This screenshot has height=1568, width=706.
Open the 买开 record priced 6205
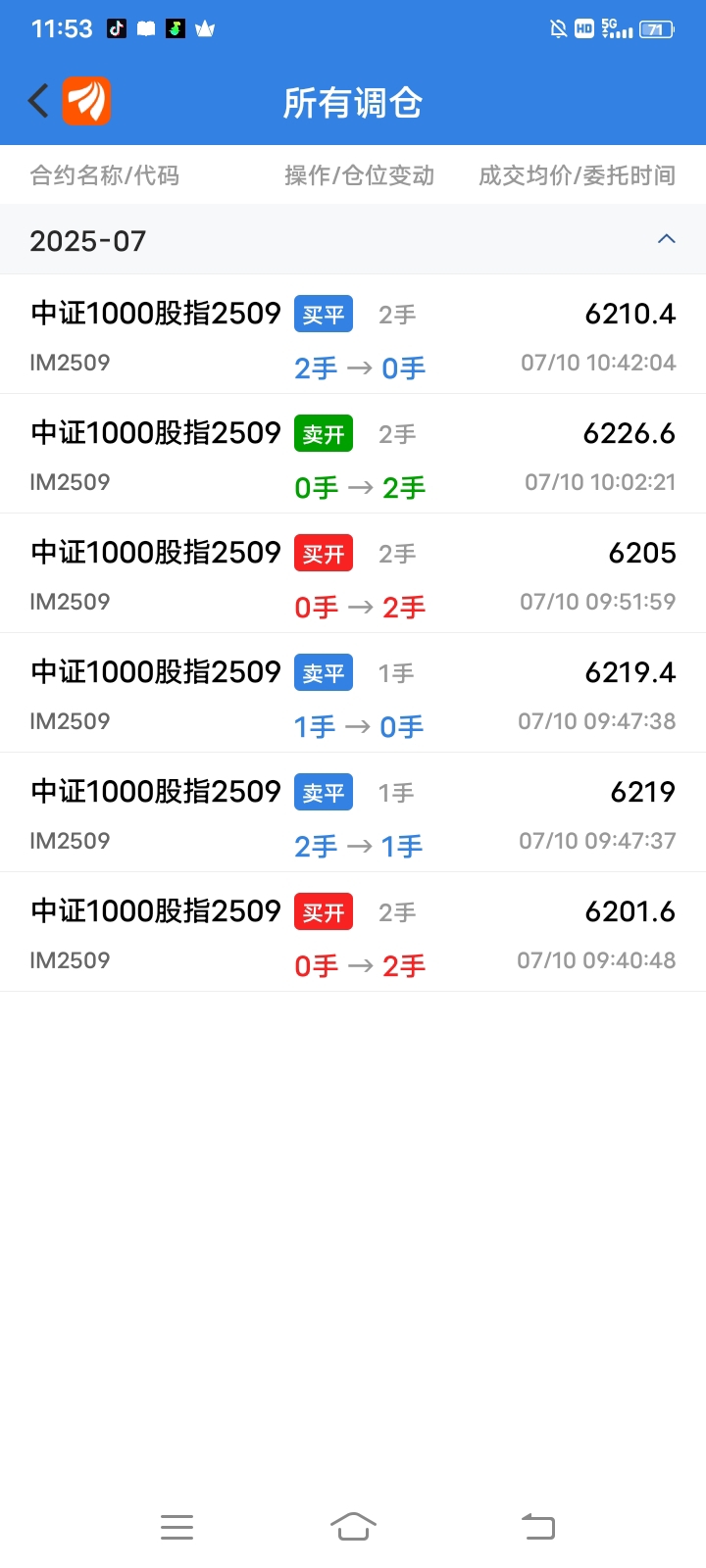click(x=353, y=573)
